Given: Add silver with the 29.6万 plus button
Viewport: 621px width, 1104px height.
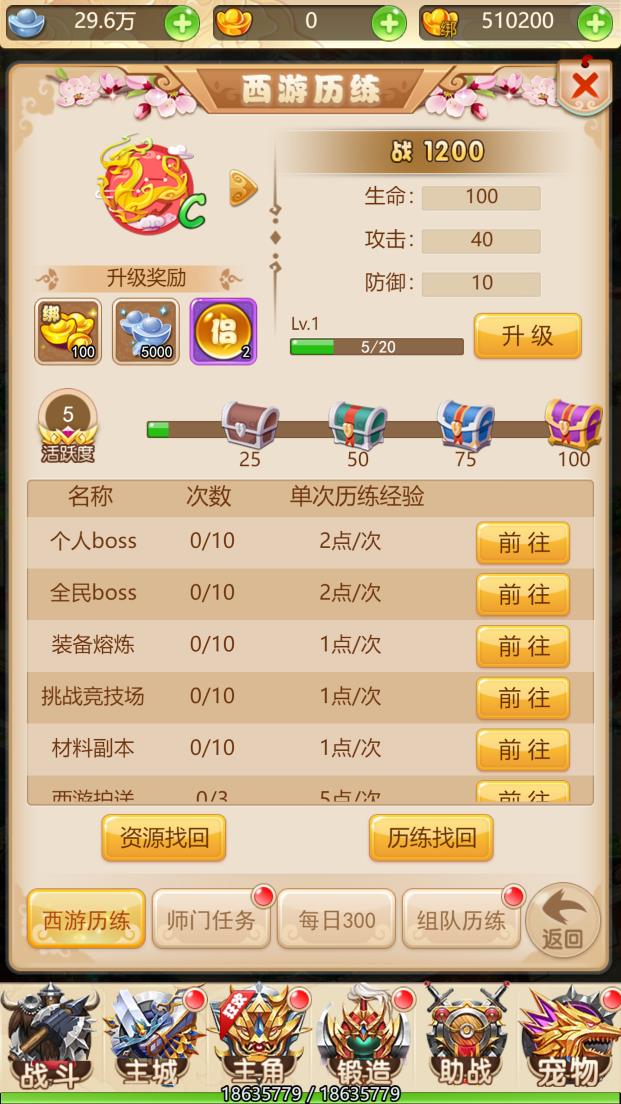Looking at the screenshot, I should pos(182,22).
